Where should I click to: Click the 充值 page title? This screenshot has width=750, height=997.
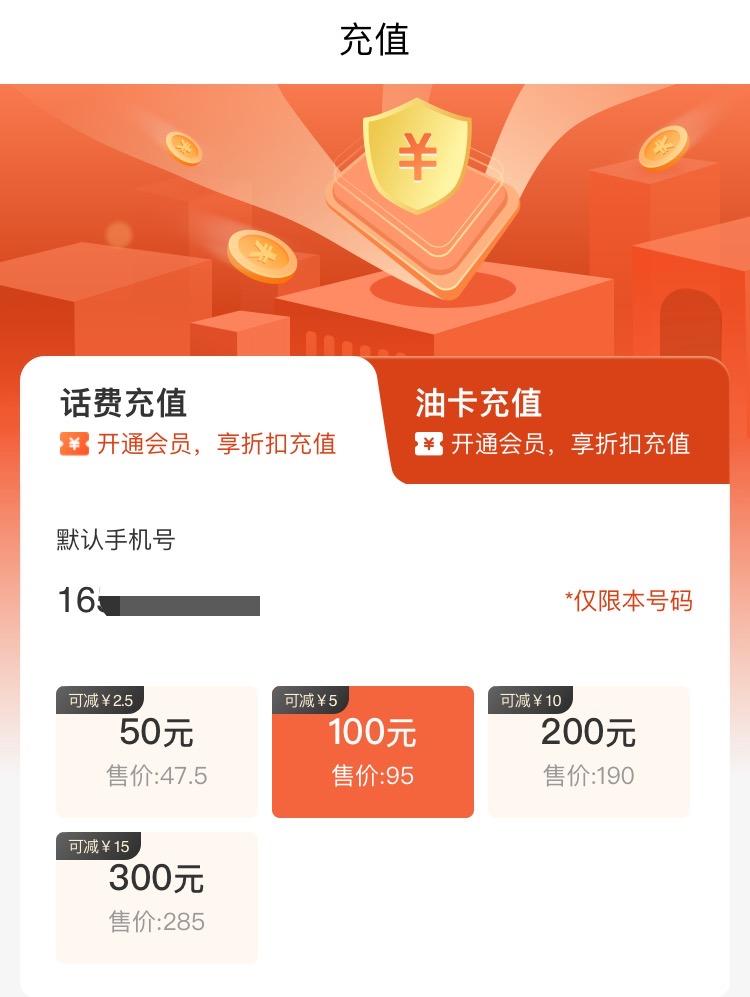(374, 40)
